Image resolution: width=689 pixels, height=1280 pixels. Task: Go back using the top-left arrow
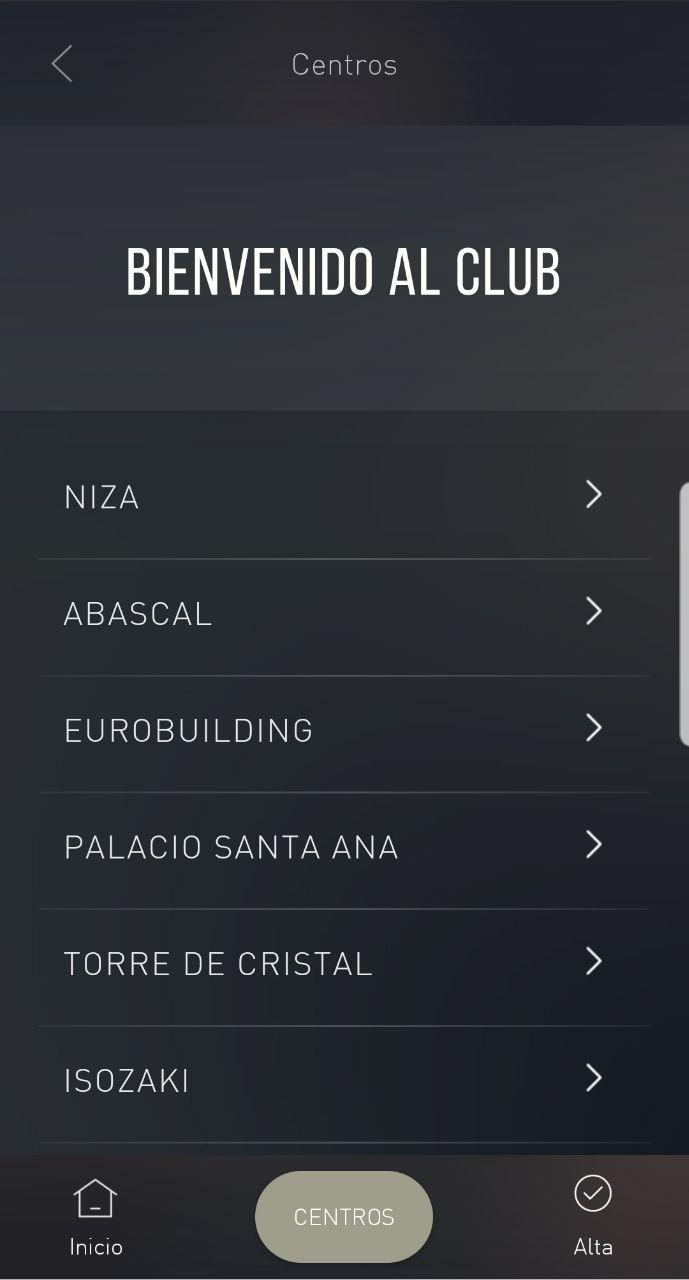(x=62, y=64)
